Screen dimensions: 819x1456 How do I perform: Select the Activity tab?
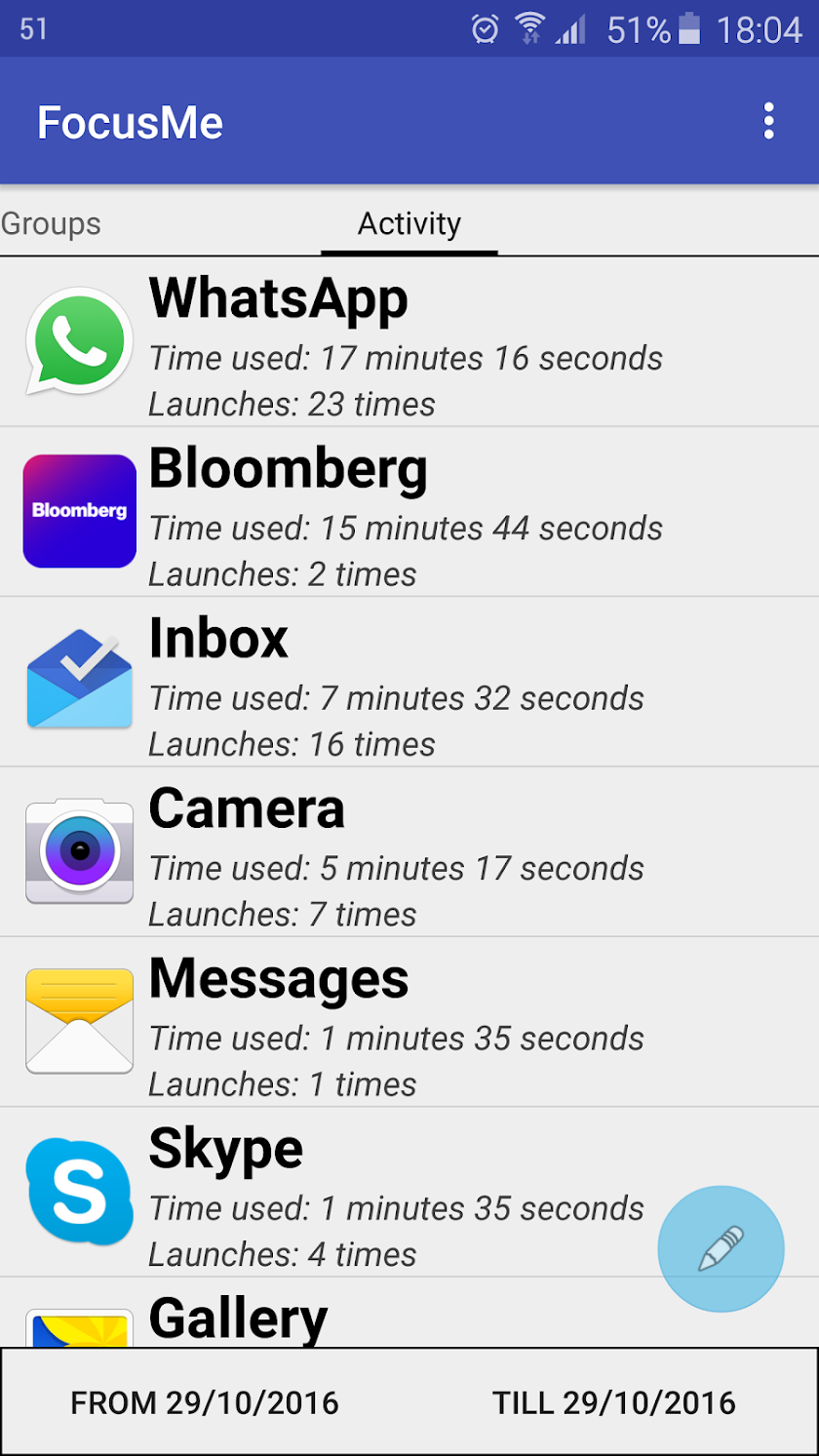pos(409,224)
